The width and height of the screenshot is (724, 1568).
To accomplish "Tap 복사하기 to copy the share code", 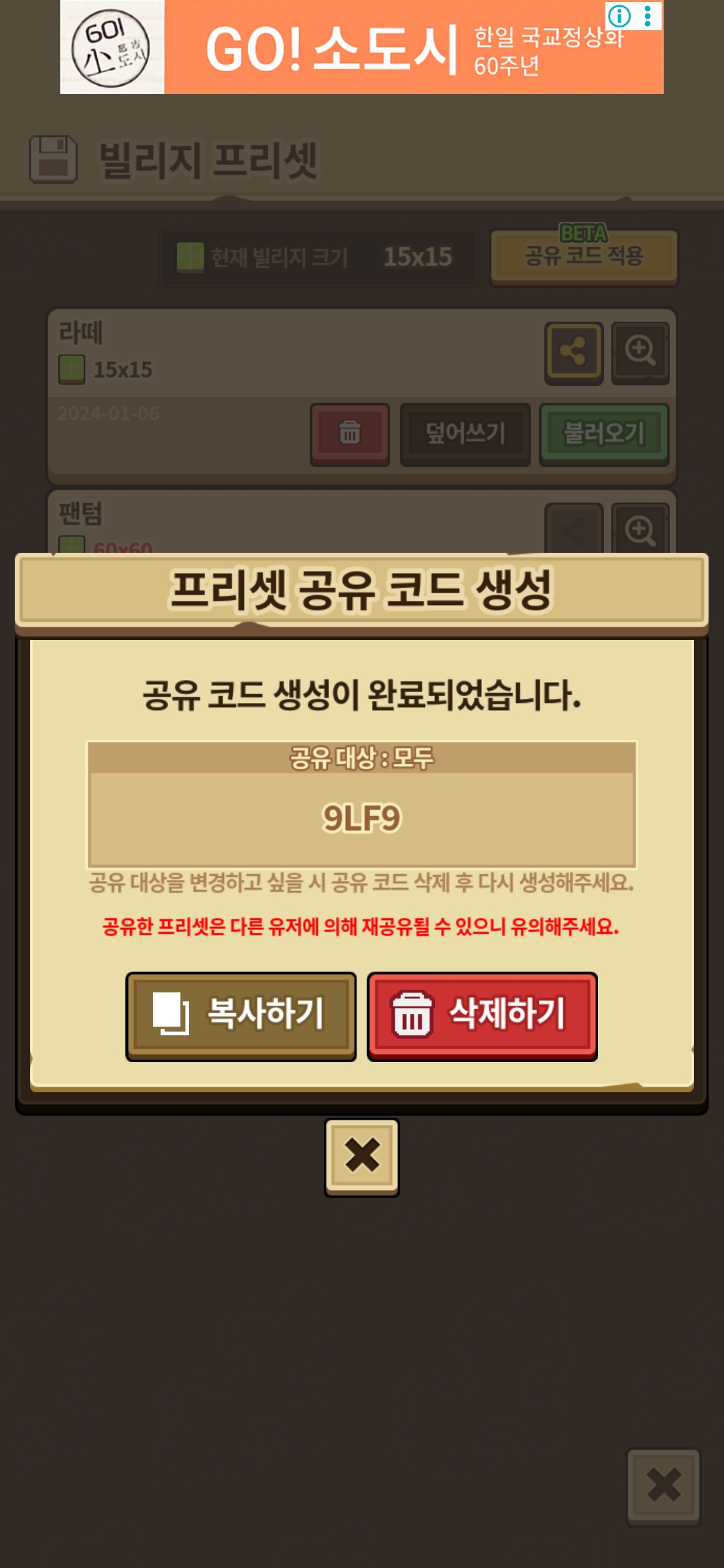I will point(241,1016).
